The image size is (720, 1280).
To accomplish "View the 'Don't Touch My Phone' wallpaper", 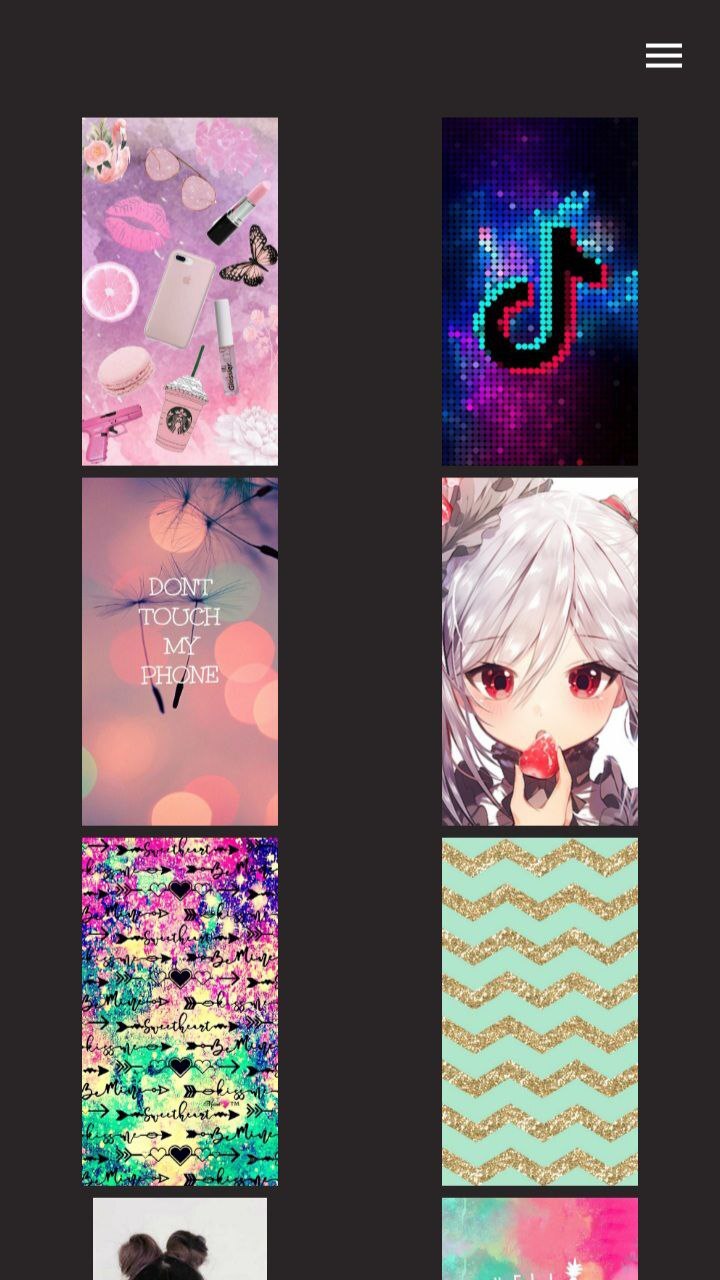I will click(x=180, y=651).
